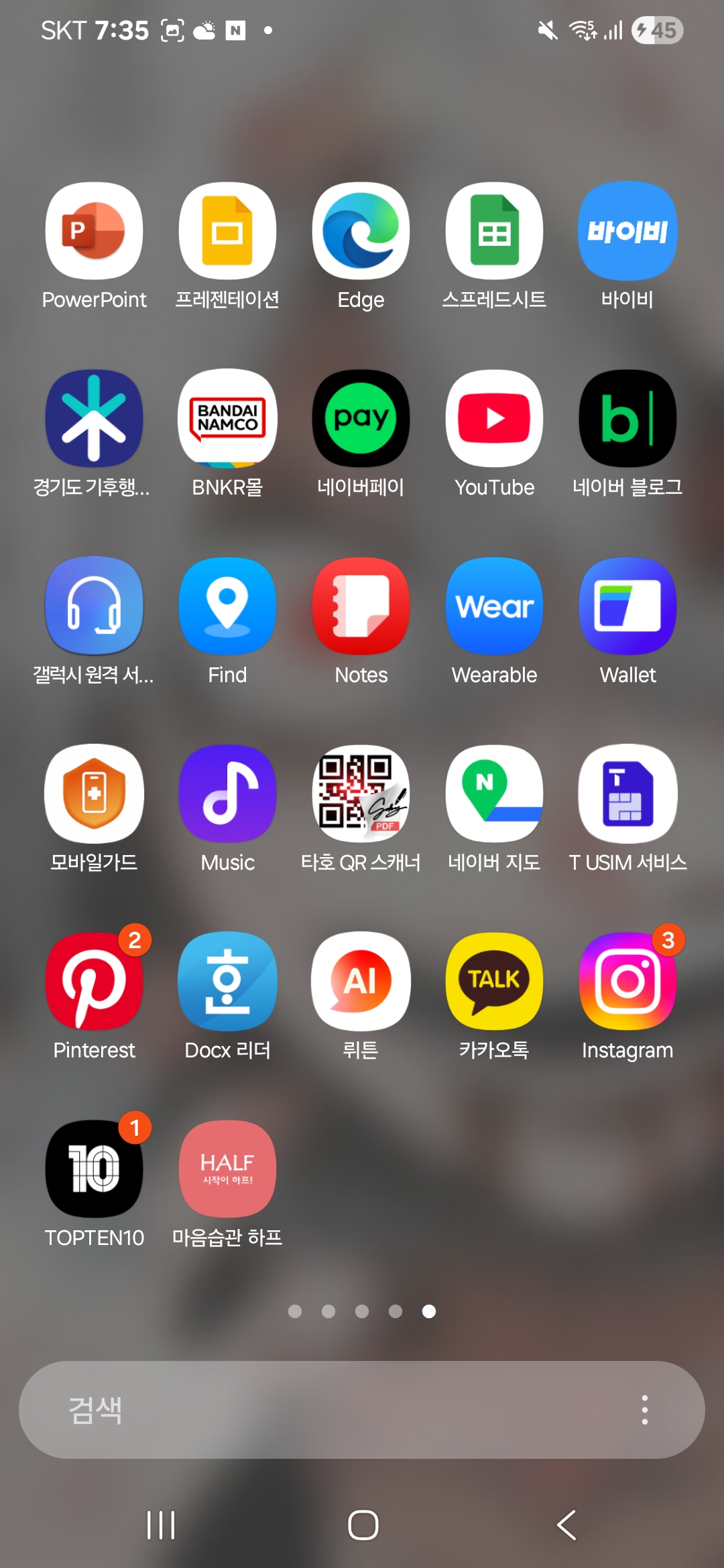Launch the Edge browser

(x=361, y=231)
